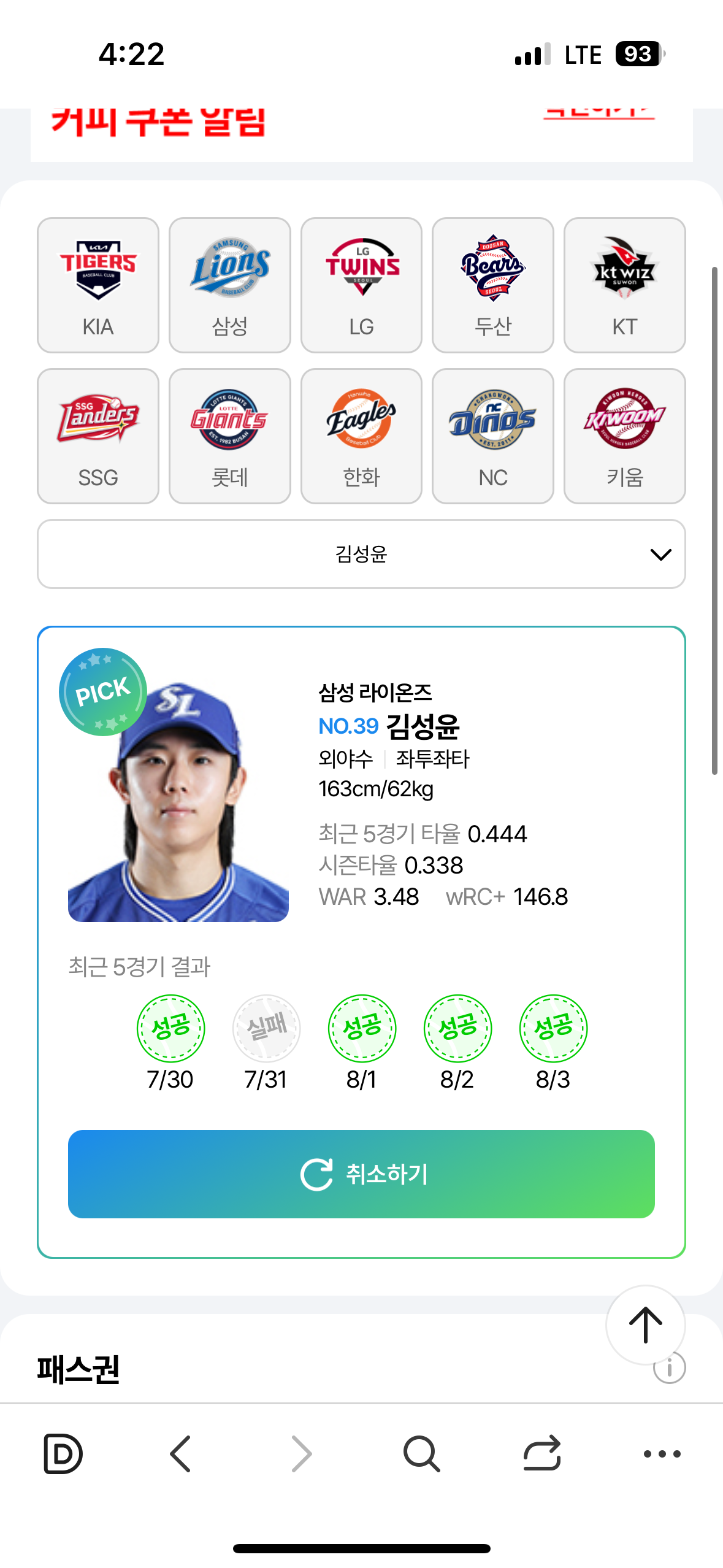Jump back to top with arrow button
The width and height of the screenshot is (723, 1568).
645,1324
